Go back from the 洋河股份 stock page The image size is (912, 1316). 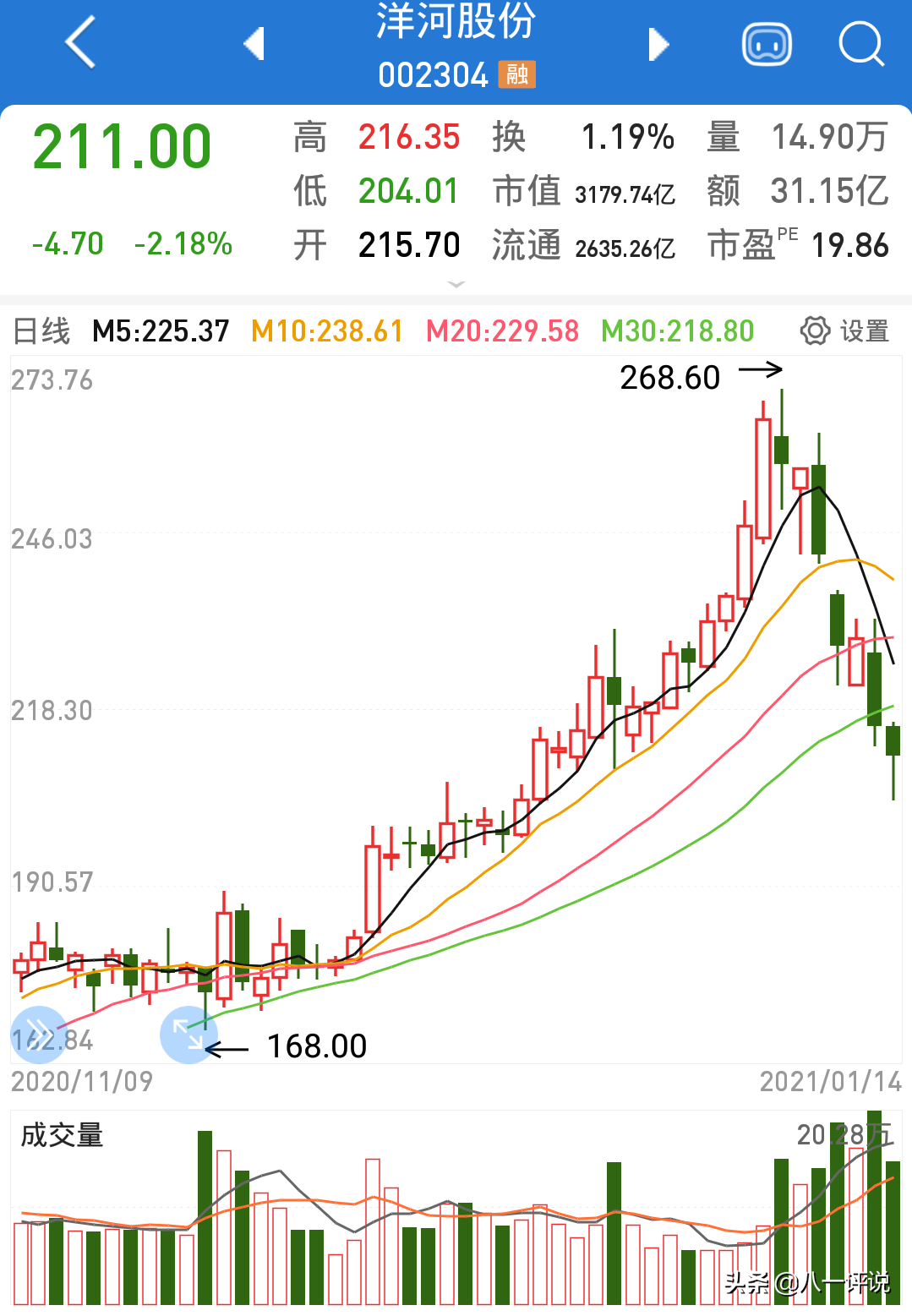[x=80, y=43]
